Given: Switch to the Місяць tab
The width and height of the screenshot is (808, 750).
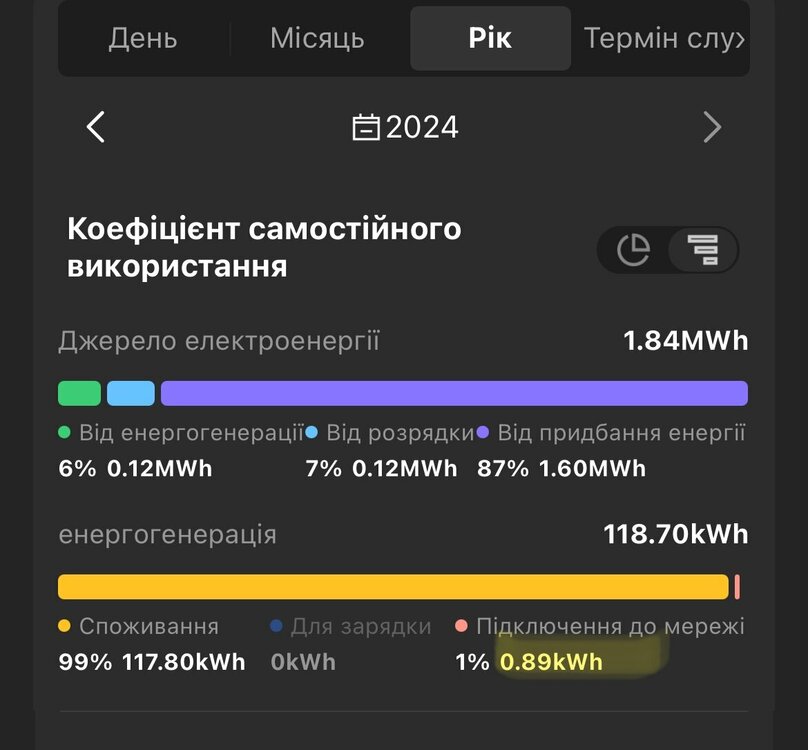Looking at the screenshot, I should (x=317, y=39).
